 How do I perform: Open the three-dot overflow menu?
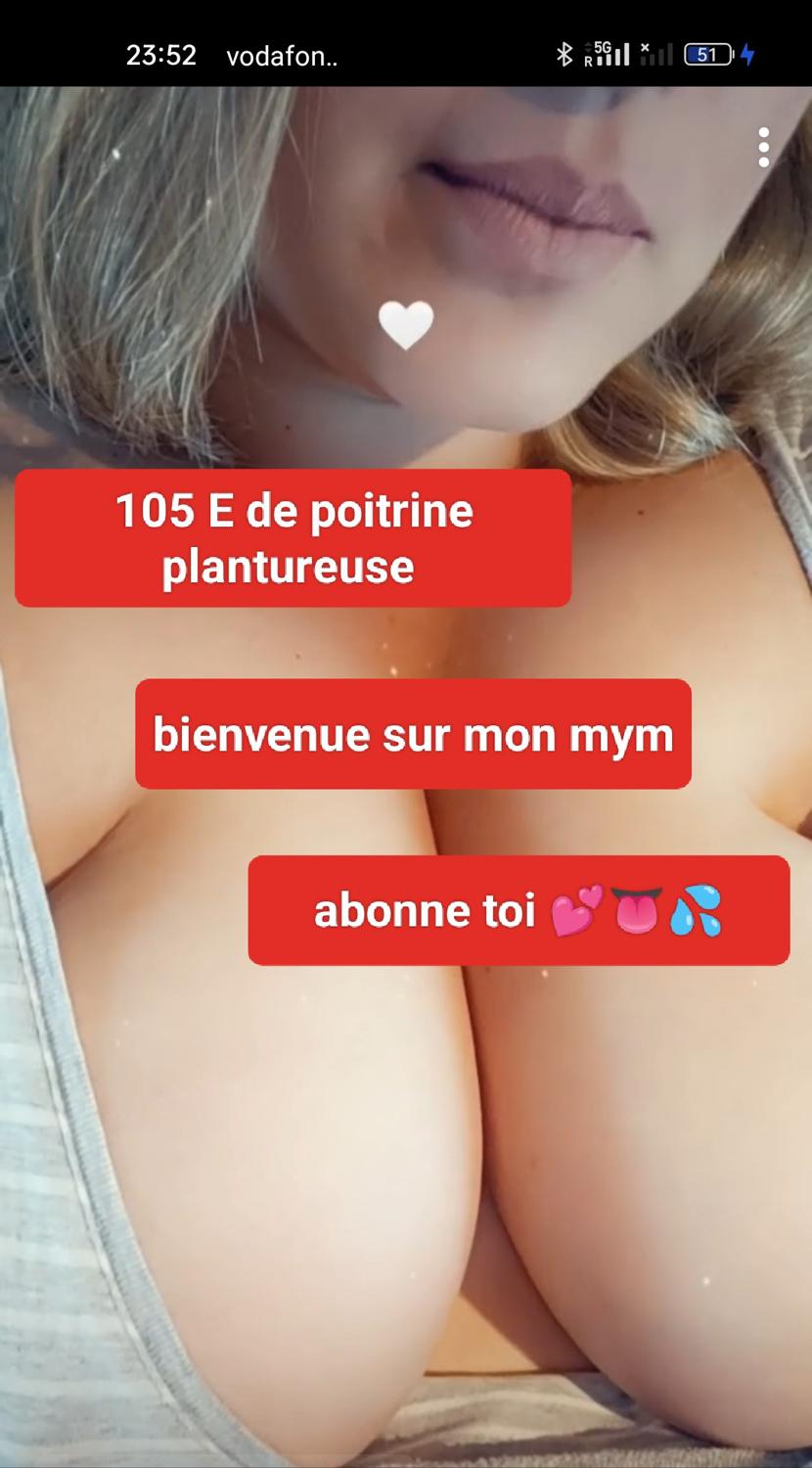[764, 148]
